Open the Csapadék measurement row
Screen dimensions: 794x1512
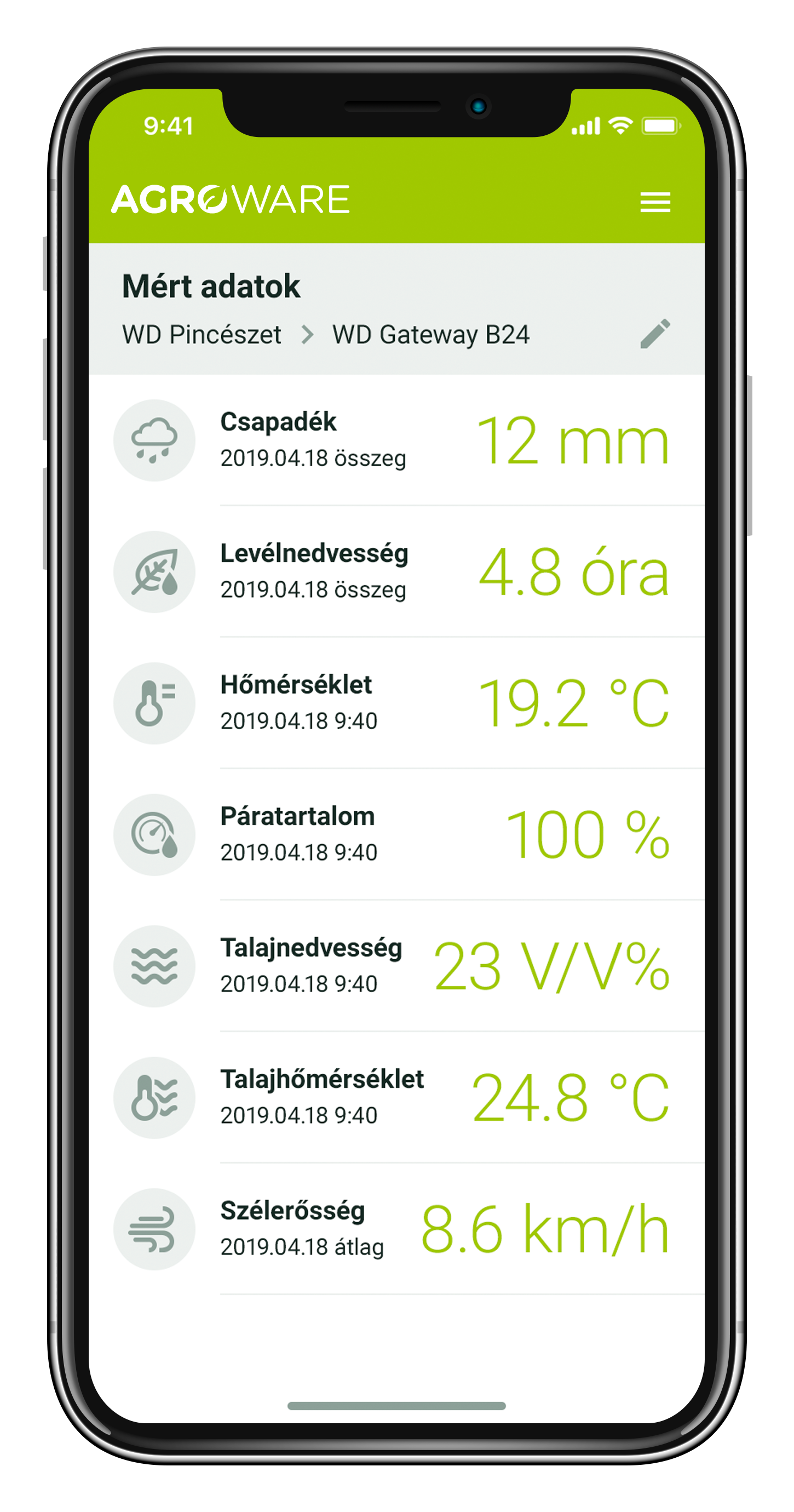(x=396, y=440)
